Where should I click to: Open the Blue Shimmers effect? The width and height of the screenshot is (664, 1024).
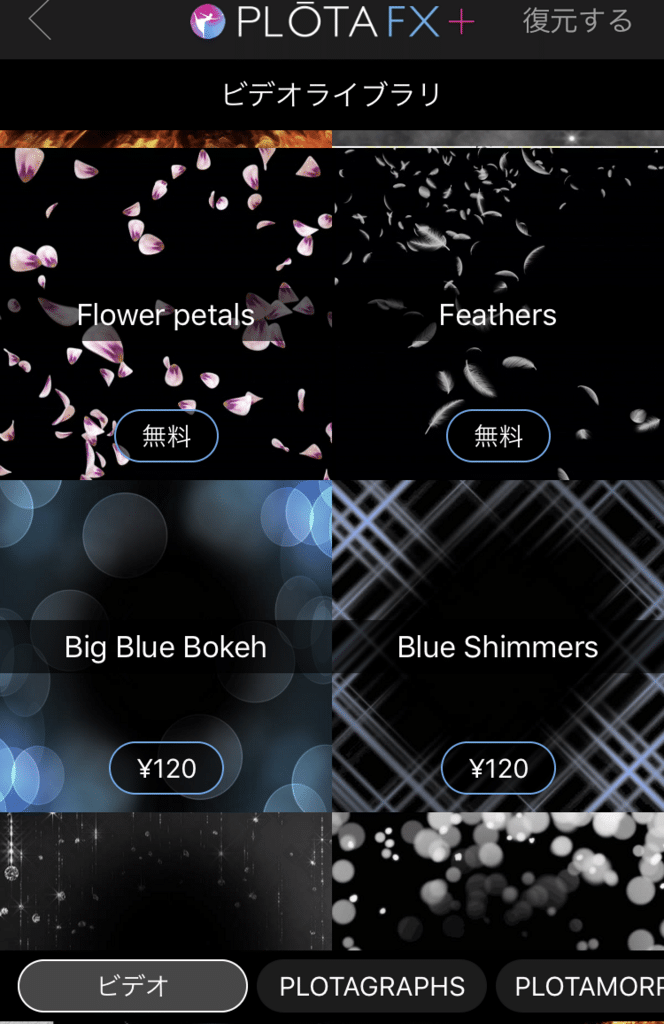coord(497,647)
